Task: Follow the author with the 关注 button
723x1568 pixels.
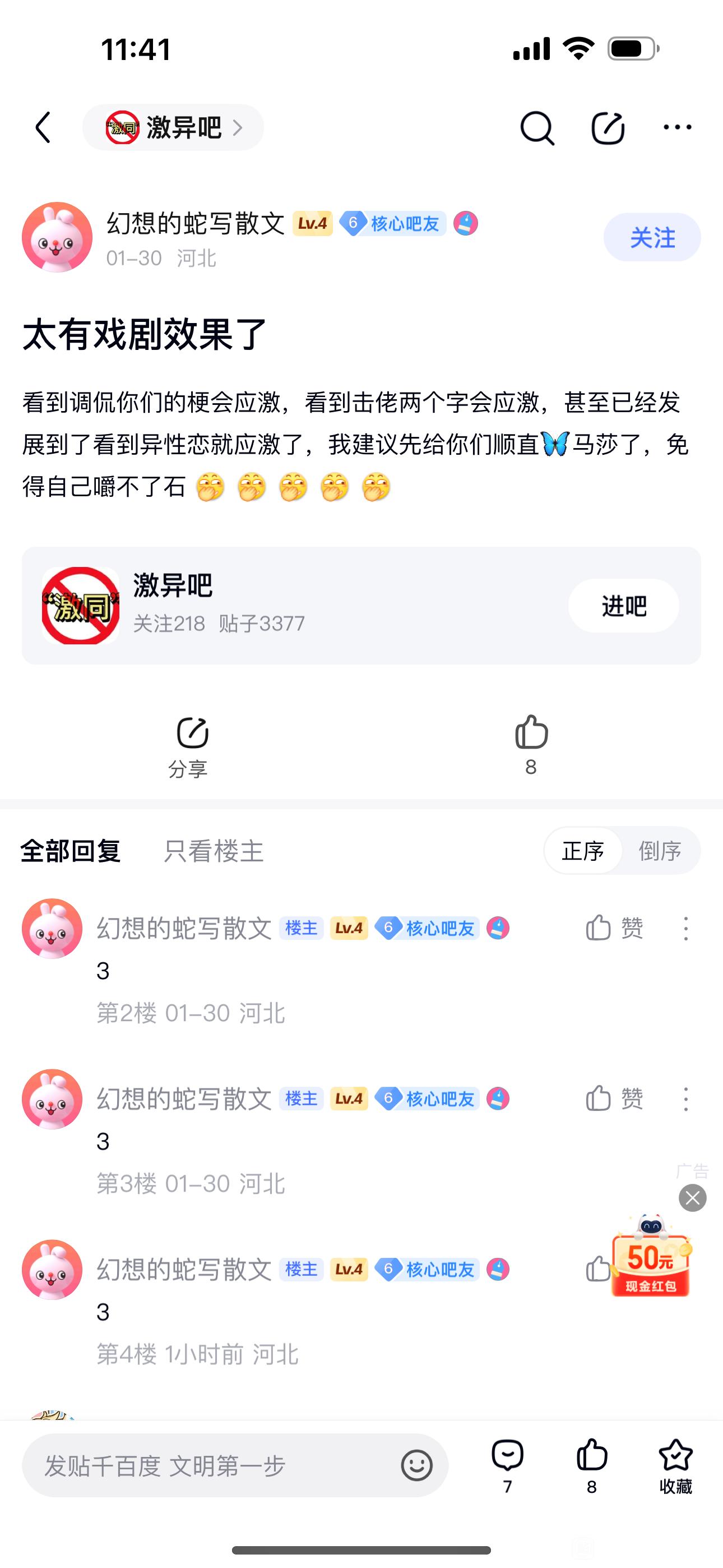Action: (652, 237)
